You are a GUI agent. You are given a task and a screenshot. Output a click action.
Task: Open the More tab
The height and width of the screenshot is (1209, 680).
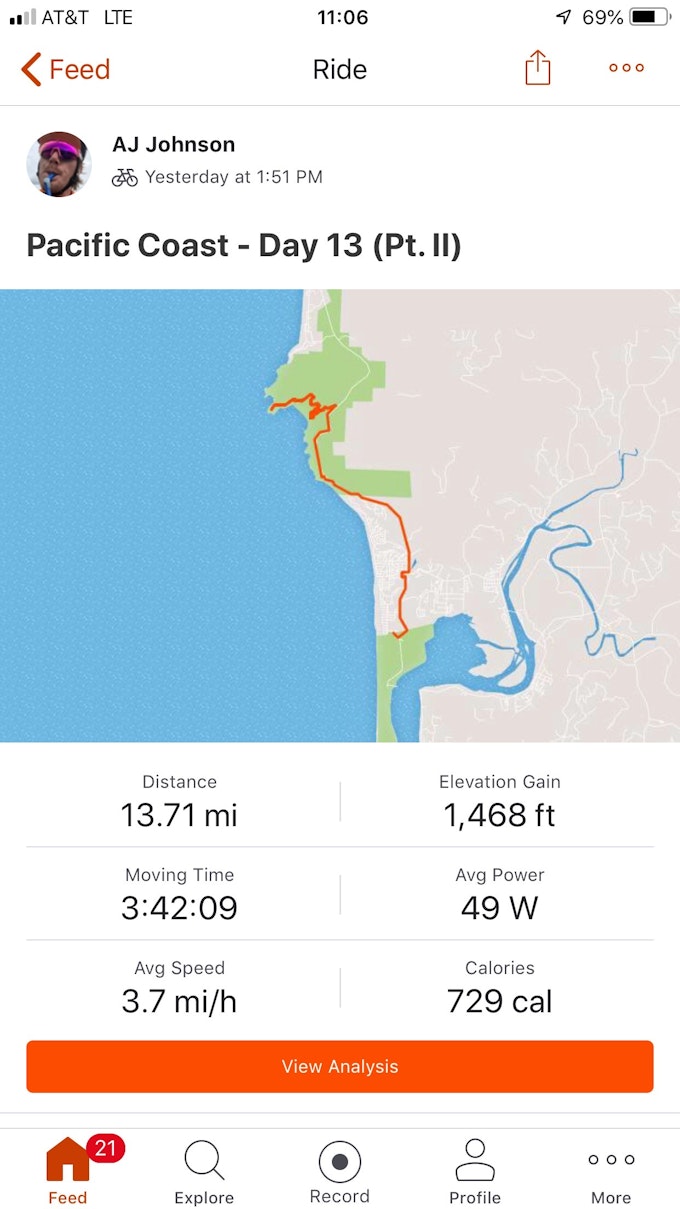tap(611, 1172)
